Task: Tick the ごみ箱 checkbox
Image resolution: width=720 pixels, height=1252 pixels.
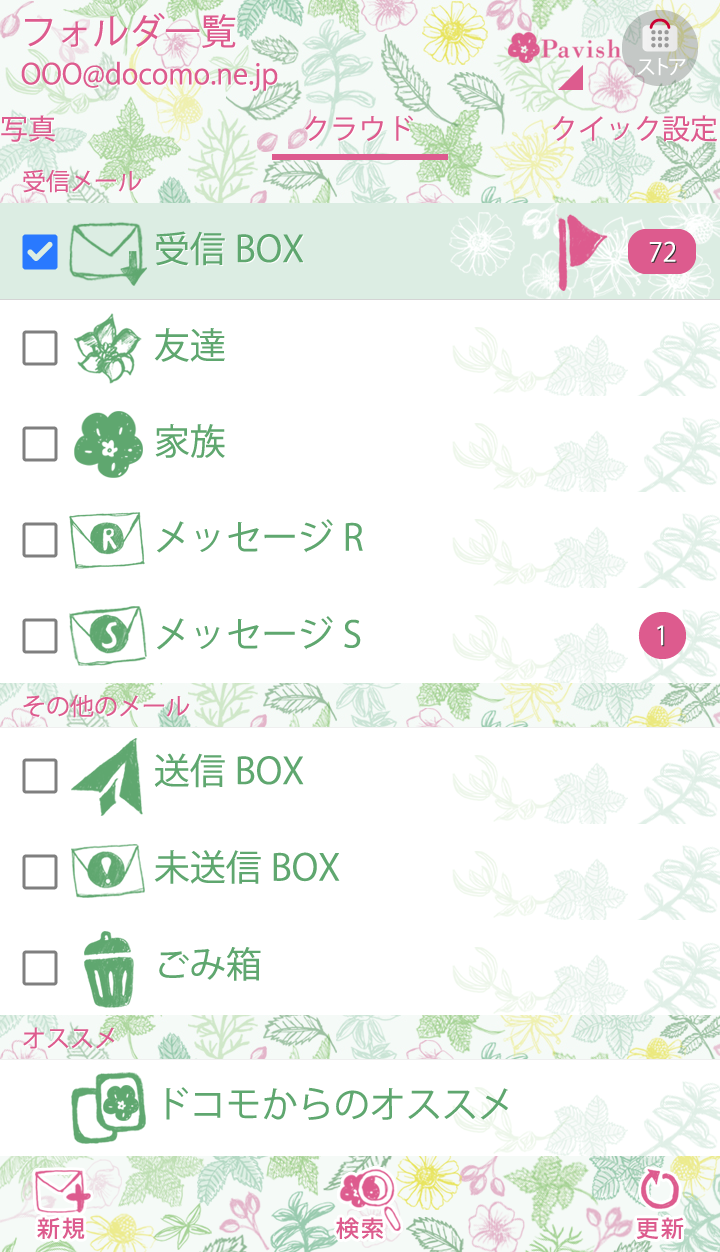Action: click(40, 967)
